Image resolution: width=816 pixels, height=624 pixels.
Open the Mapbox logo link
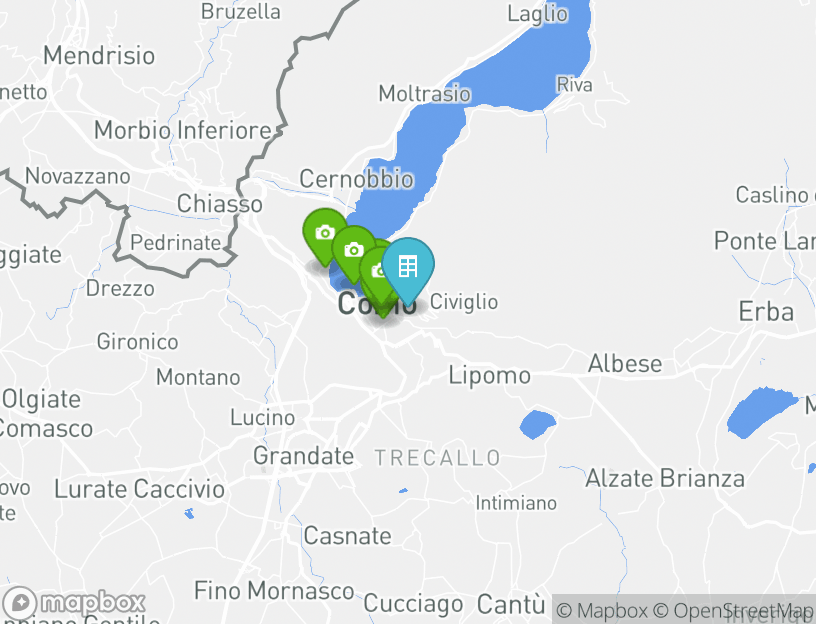75,603
